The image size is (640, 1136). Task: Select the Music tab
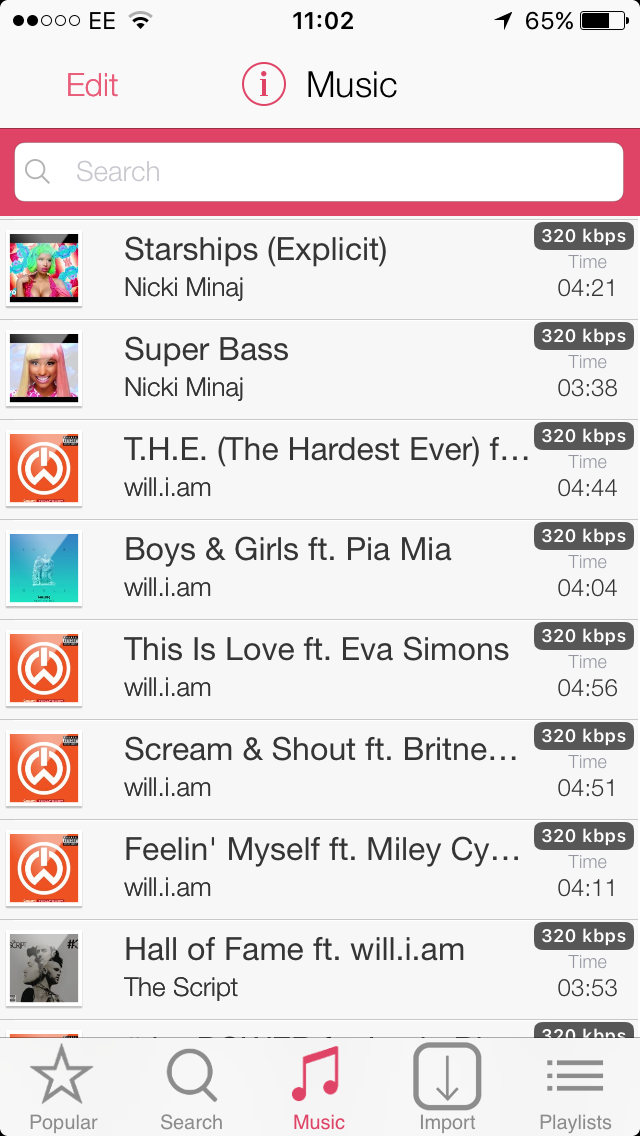319,1088
